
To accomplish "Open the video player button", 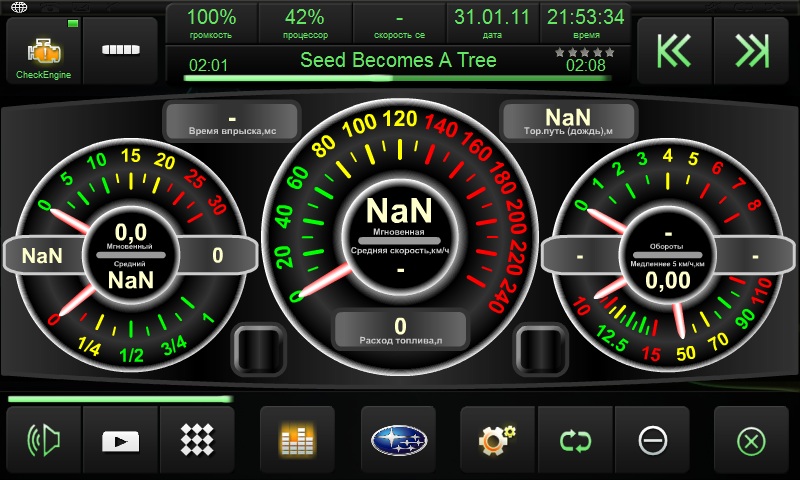I will (121, 440).
